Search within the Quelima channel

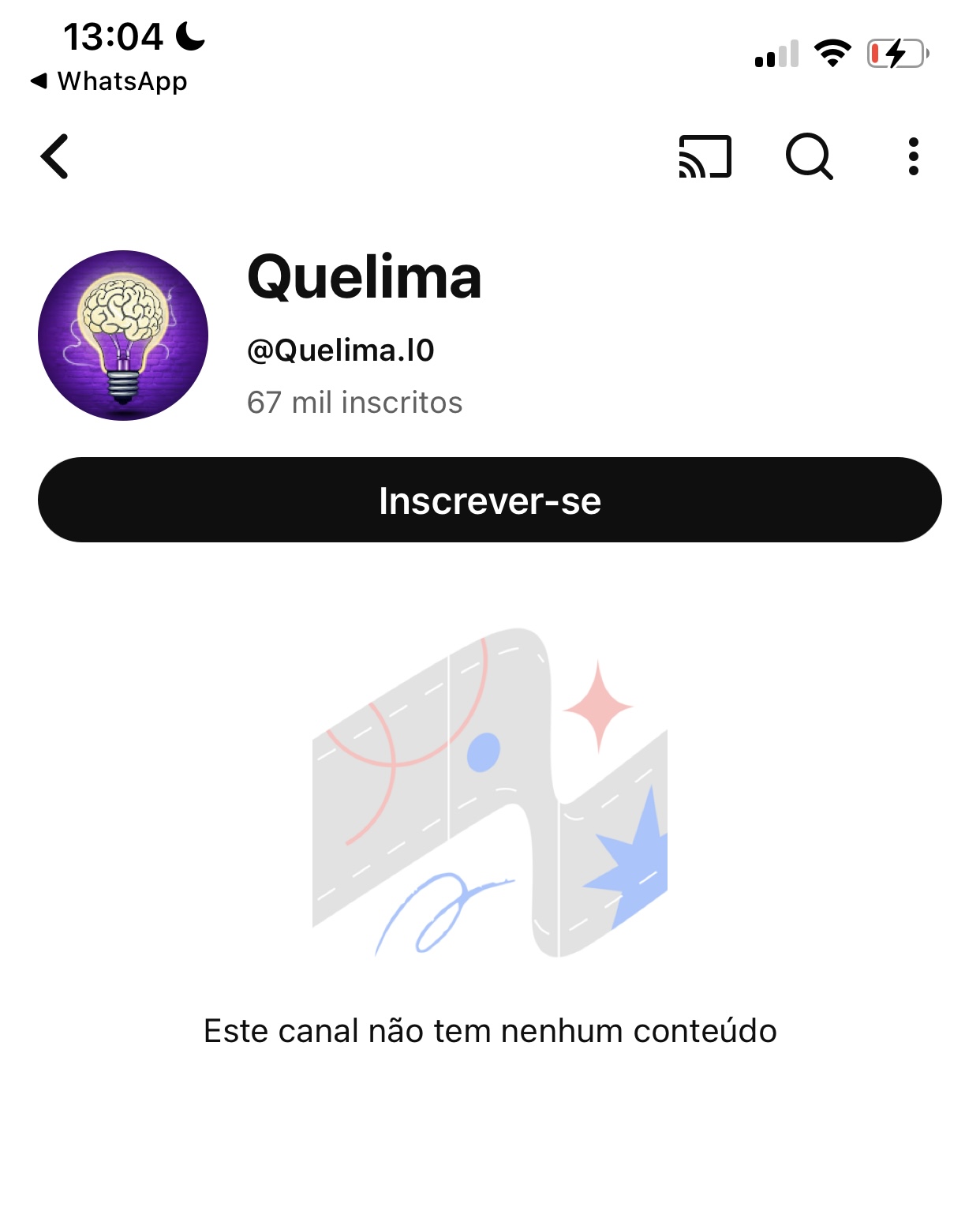point(809,156)
